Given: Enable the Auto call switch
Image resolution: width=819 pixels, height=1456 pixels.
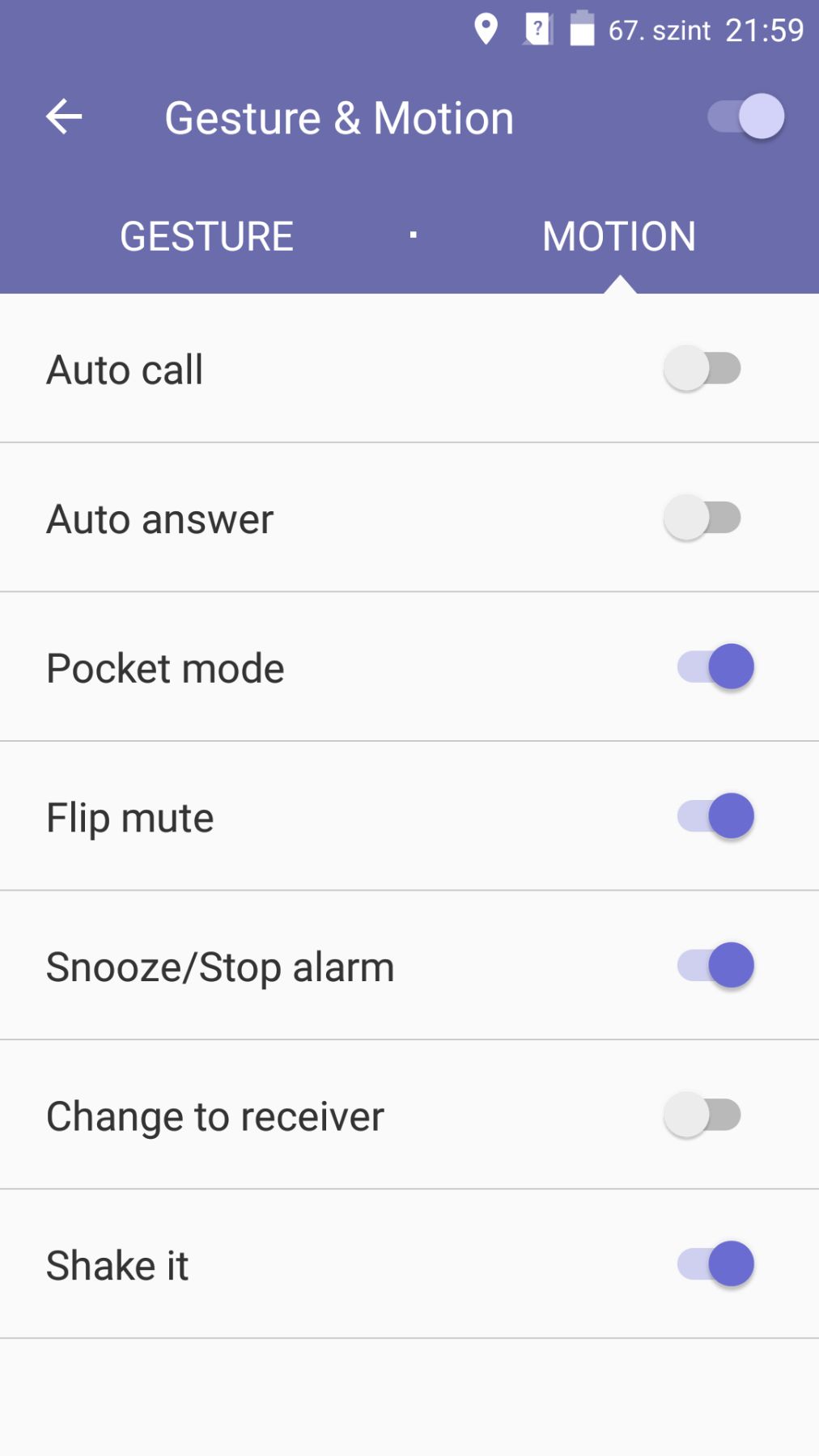Looking at the screenshot, I should click(702, 369).
